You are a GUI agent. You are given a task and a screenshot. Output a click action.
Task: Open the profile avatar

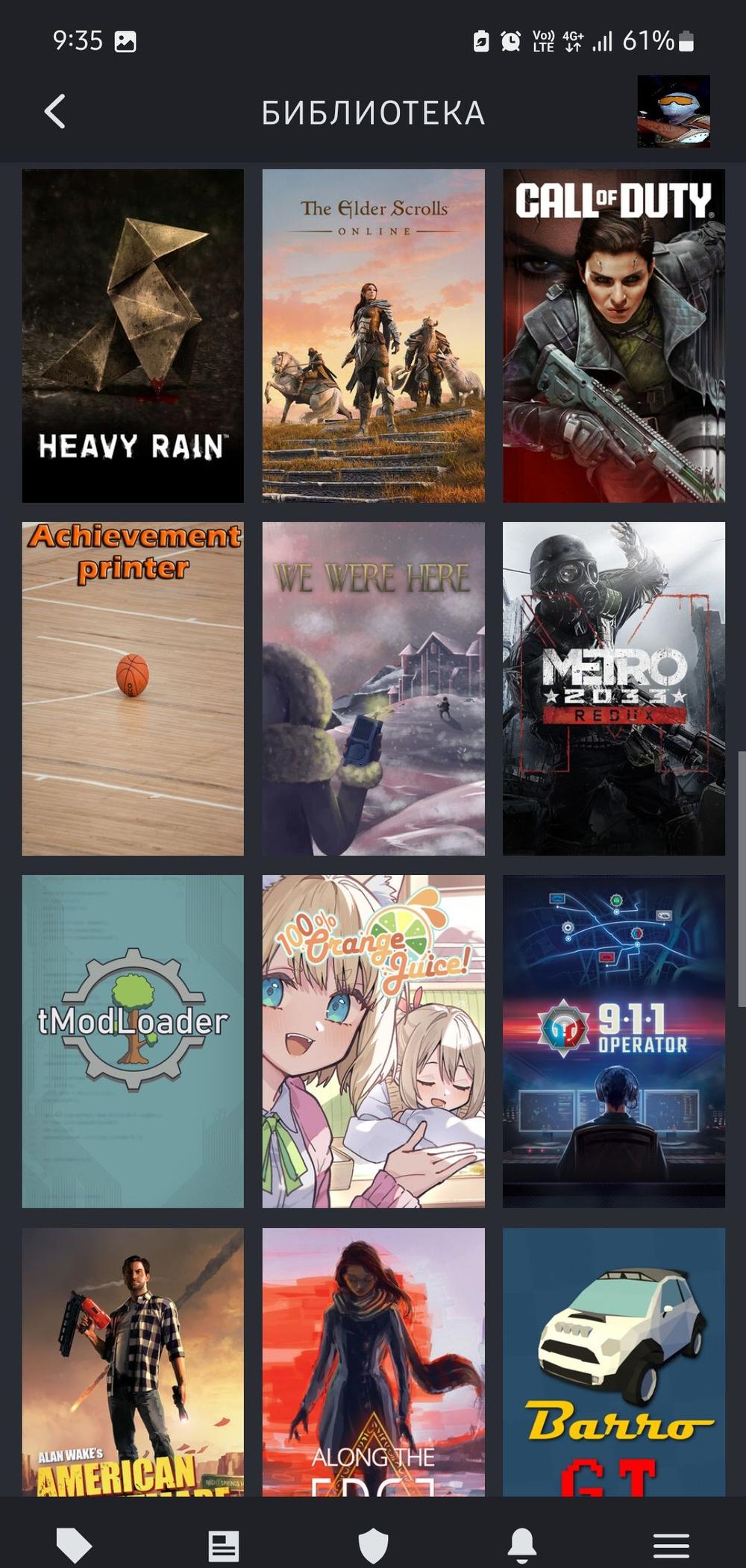click(x=673, y=112)
